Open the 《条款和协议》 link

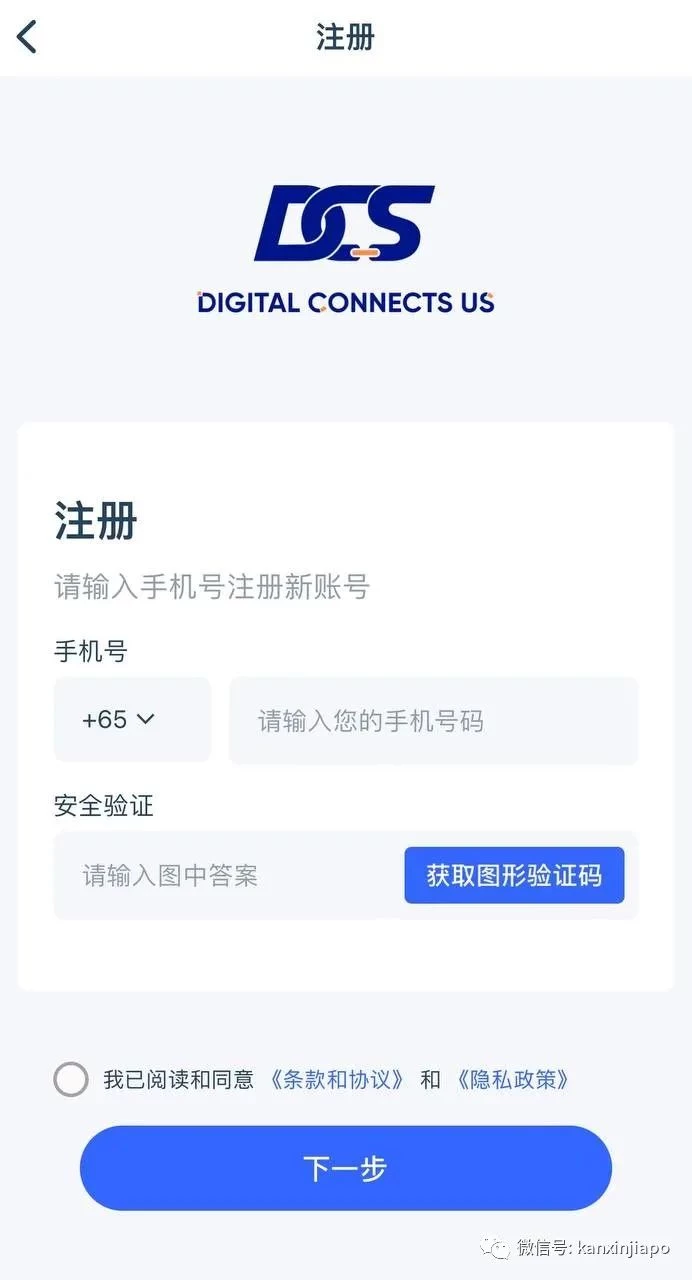tap(339, 1080)
